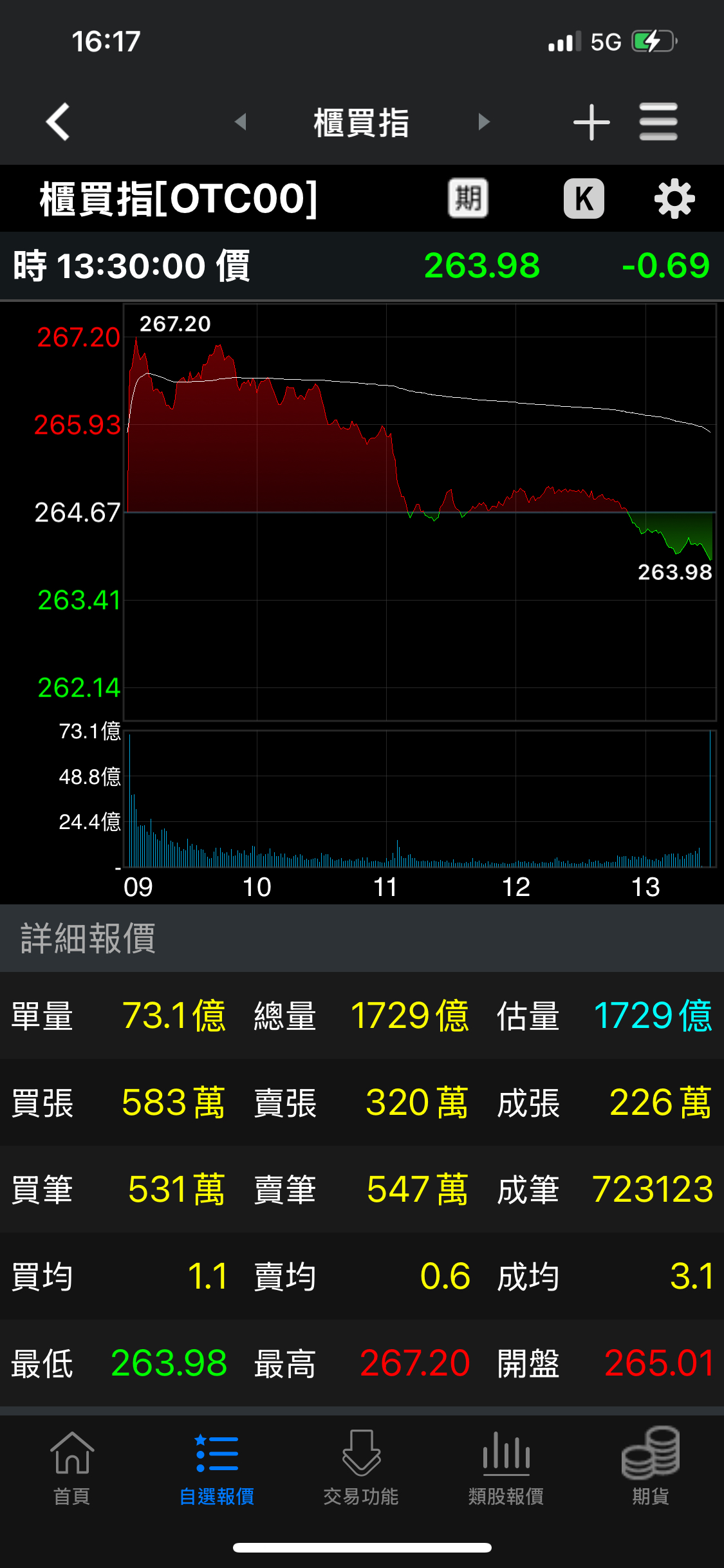Viewport: 724px width, 1568px height.
Task: Tap the 期 futures button
Action: [x=468, y=198]
